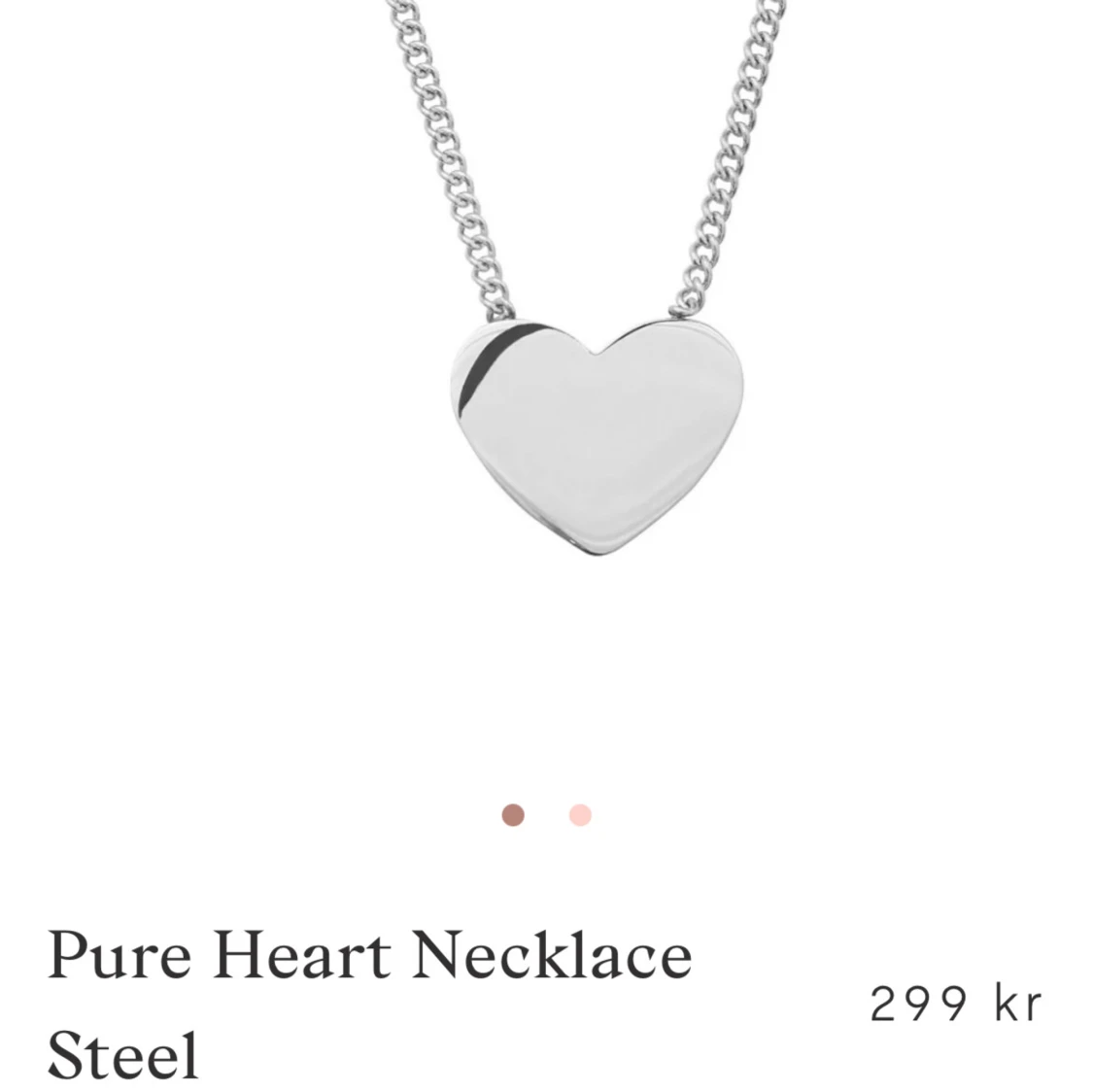This screenshot has height=1092, width=1093.
Task: Select the second image indicator dot
Action: tap(580, 815)
